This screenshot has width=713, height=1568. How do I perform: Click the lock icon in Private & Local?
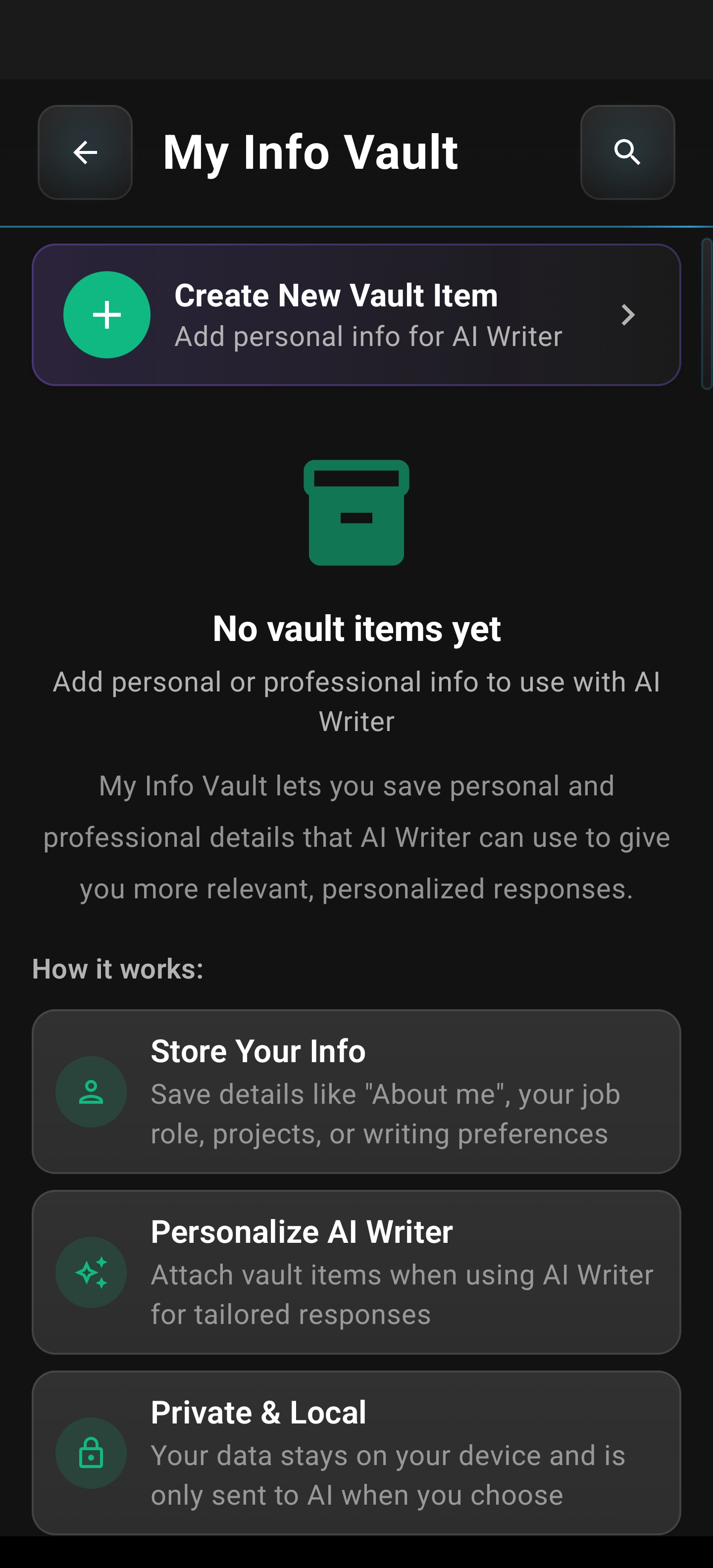pyautogui.click(x=91, y=1454)
